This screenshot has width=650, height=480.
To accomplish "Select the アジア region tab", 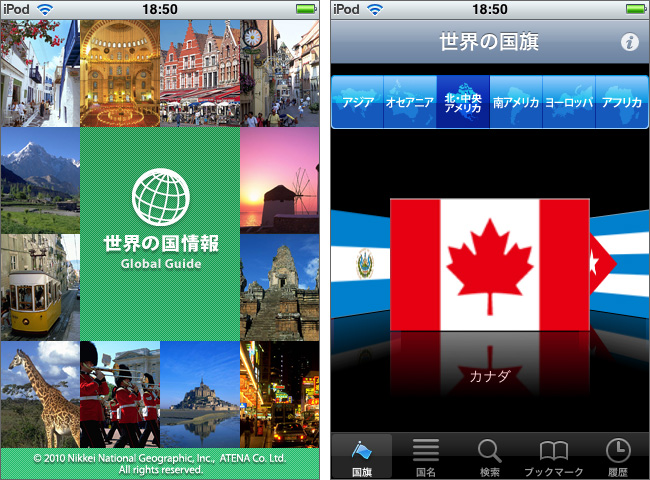I will [357, 102].
